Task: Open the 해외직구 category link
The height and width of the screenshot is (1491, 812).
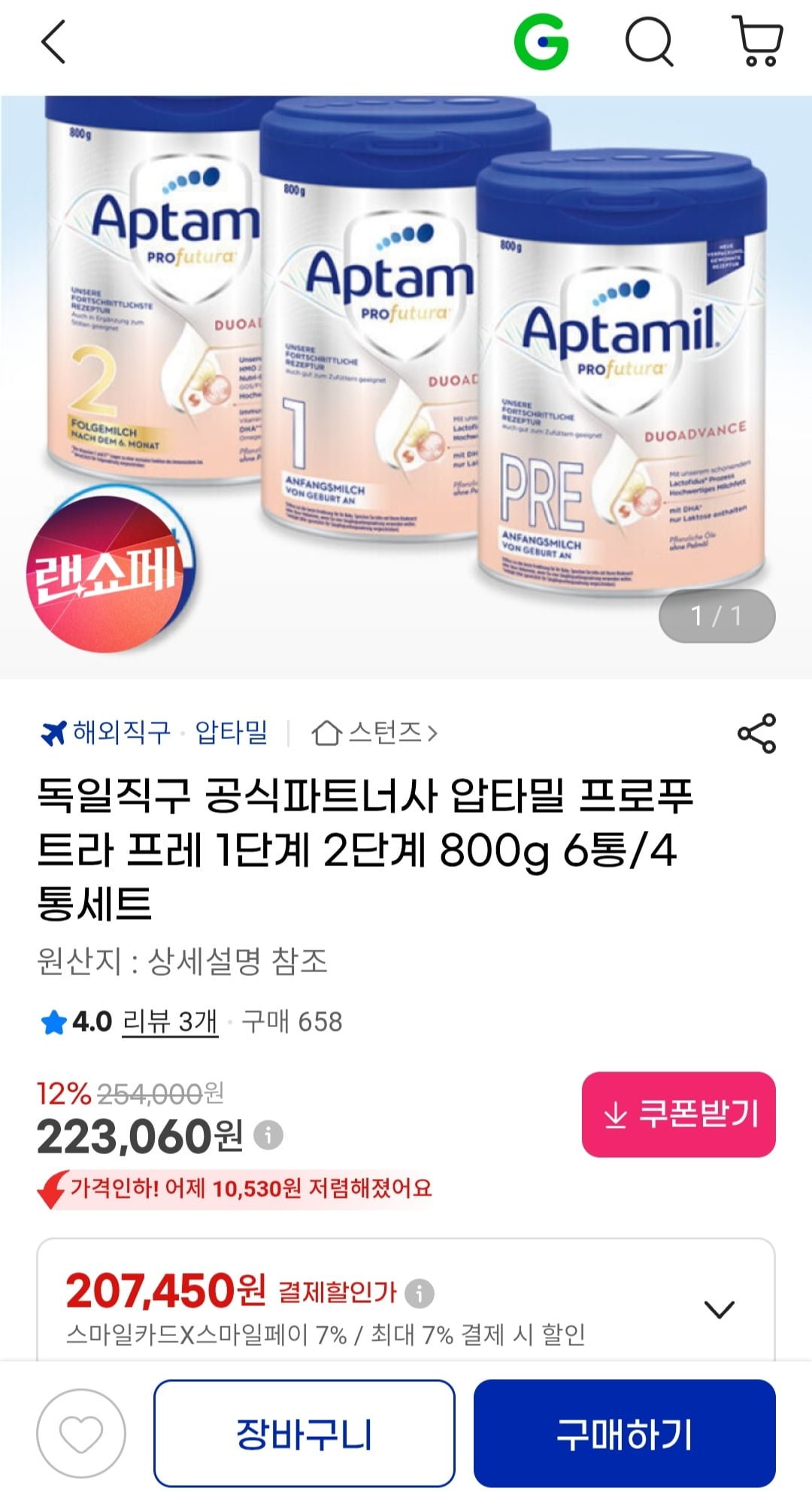Action: tap(108, 732)
